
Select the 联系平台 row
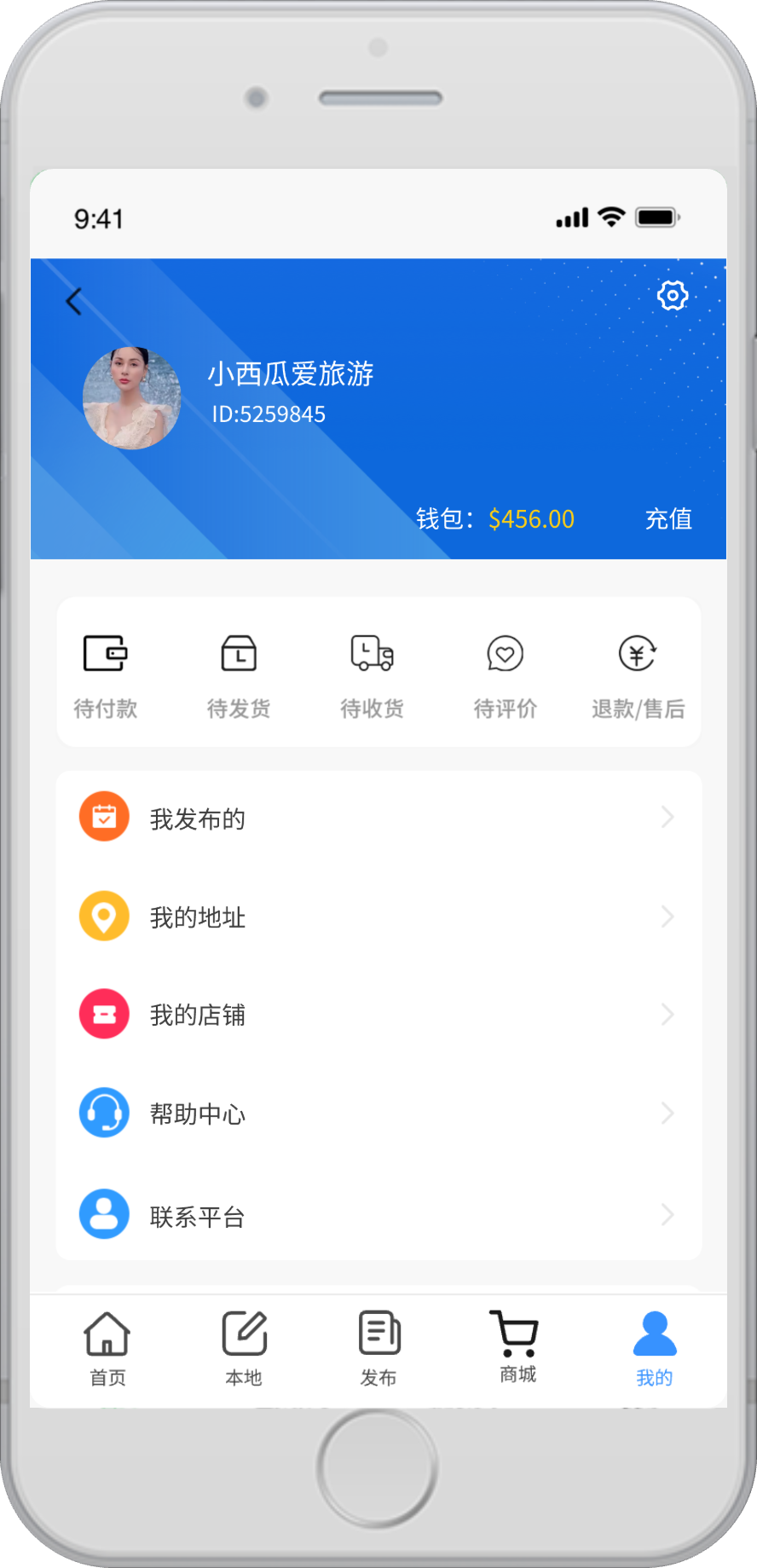pos(378,1215)
